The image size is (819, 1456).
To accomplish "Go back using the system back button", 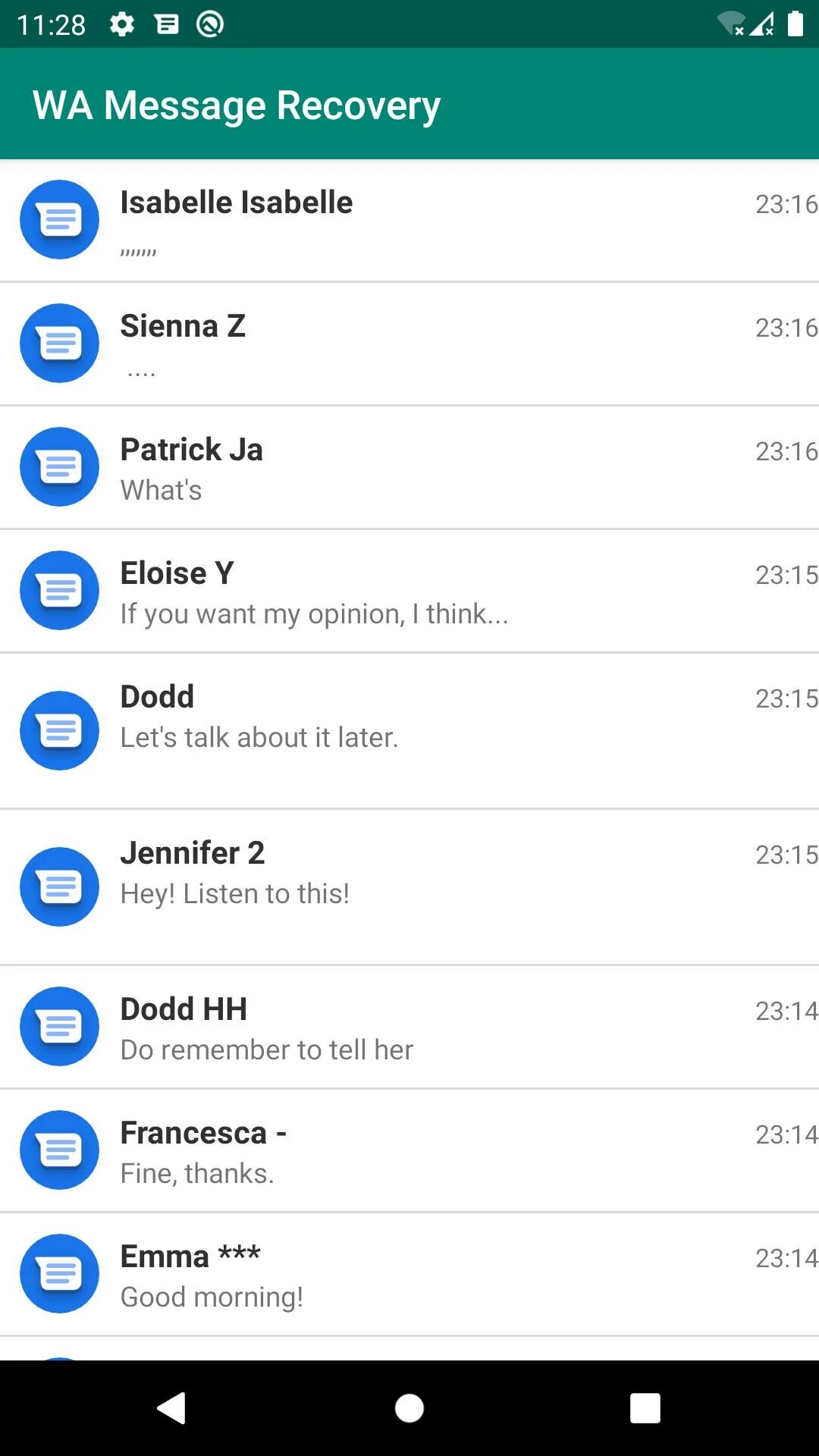I will (x=172, y=1408).
